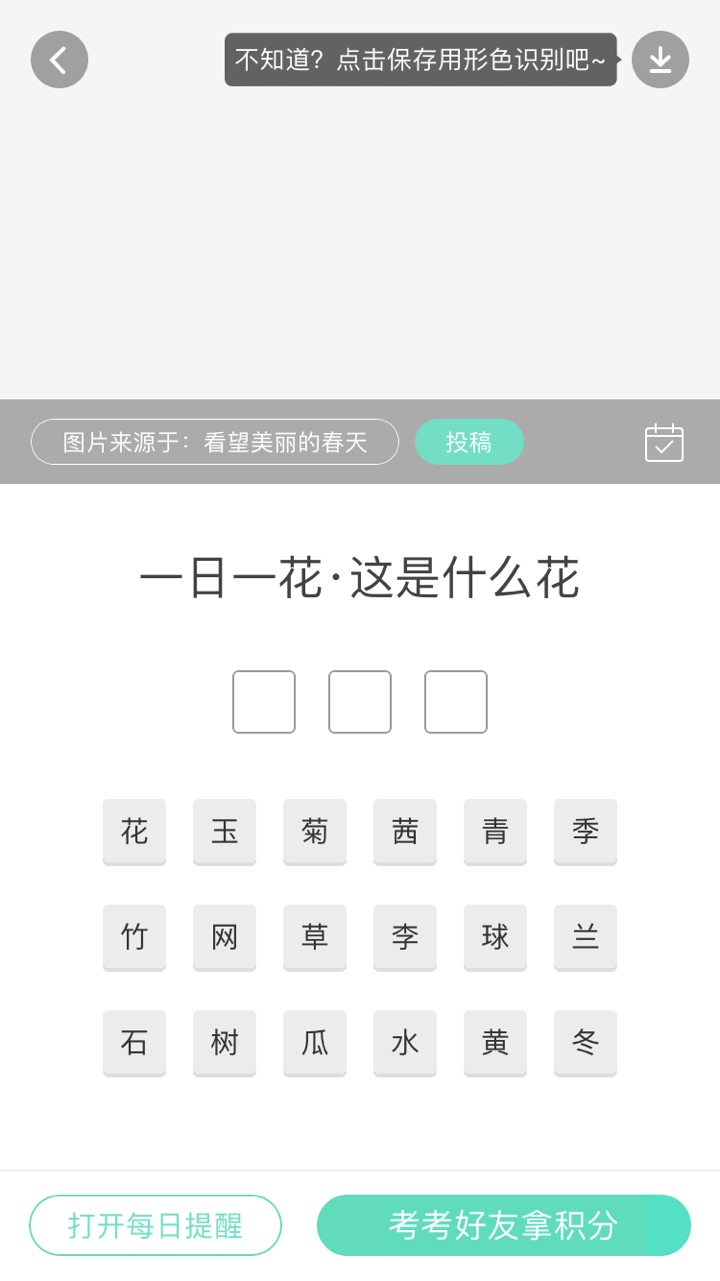The image size is (720, 1281).
Task: Select the character 花
Action: click(134, 831)
